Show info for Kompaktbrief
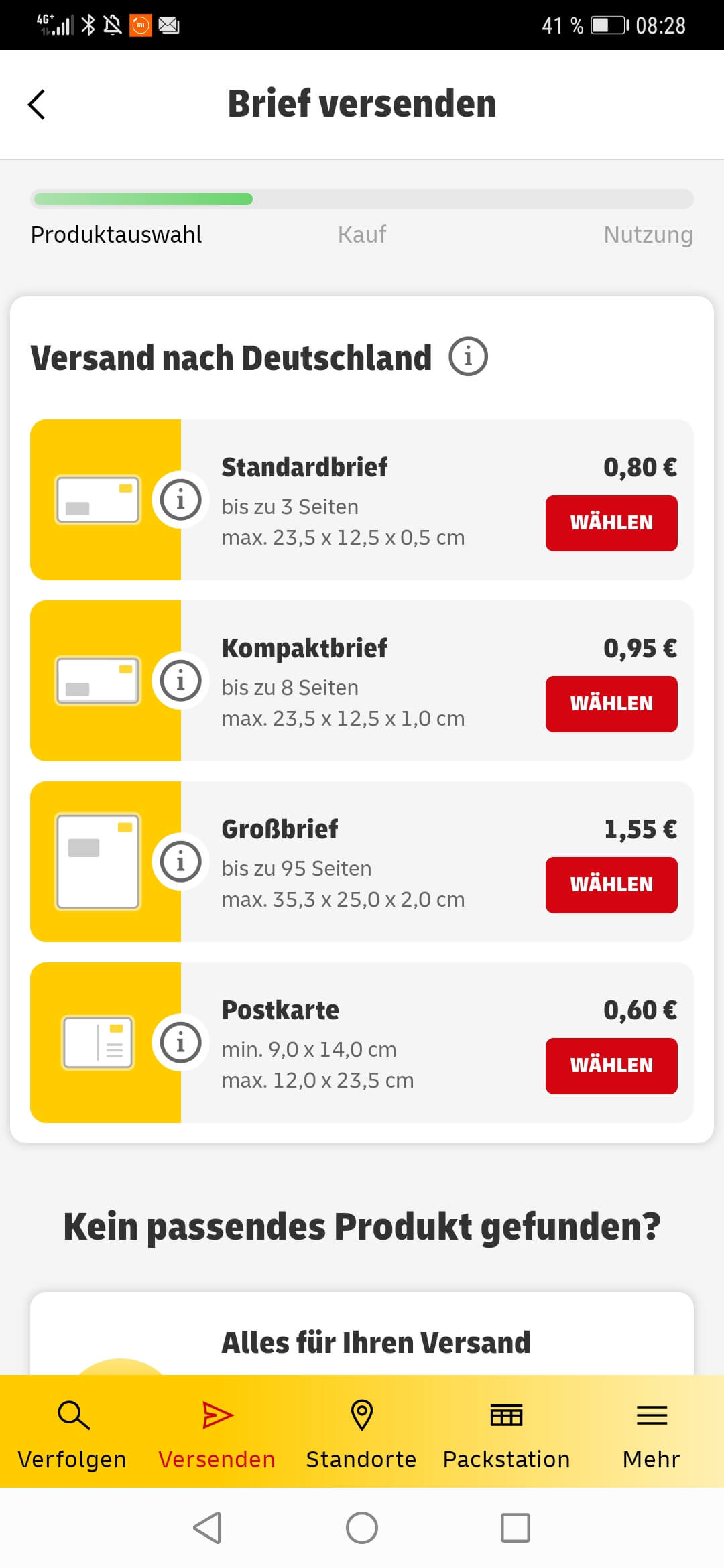The image size is (724, 1568). click(x=180, y=681)
